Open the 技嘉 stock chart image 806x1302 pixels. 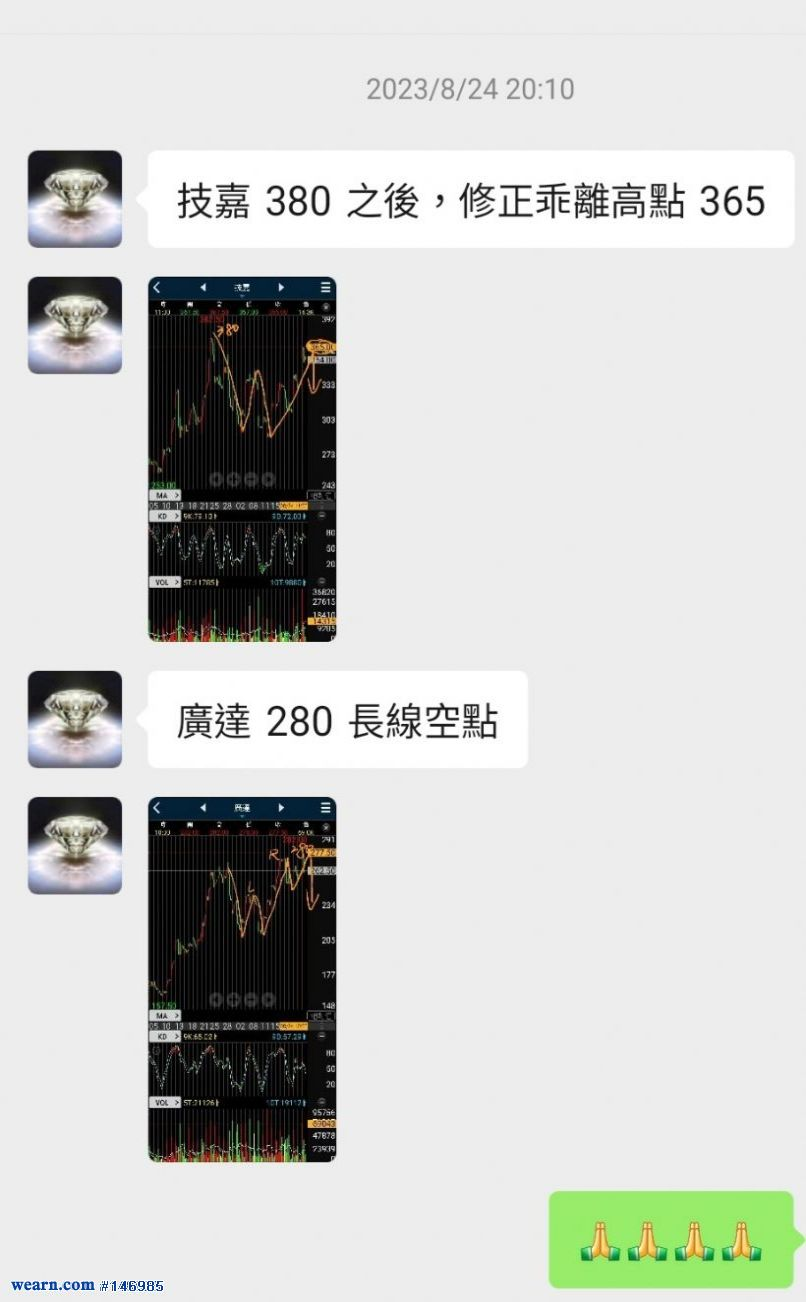point(242,458)
